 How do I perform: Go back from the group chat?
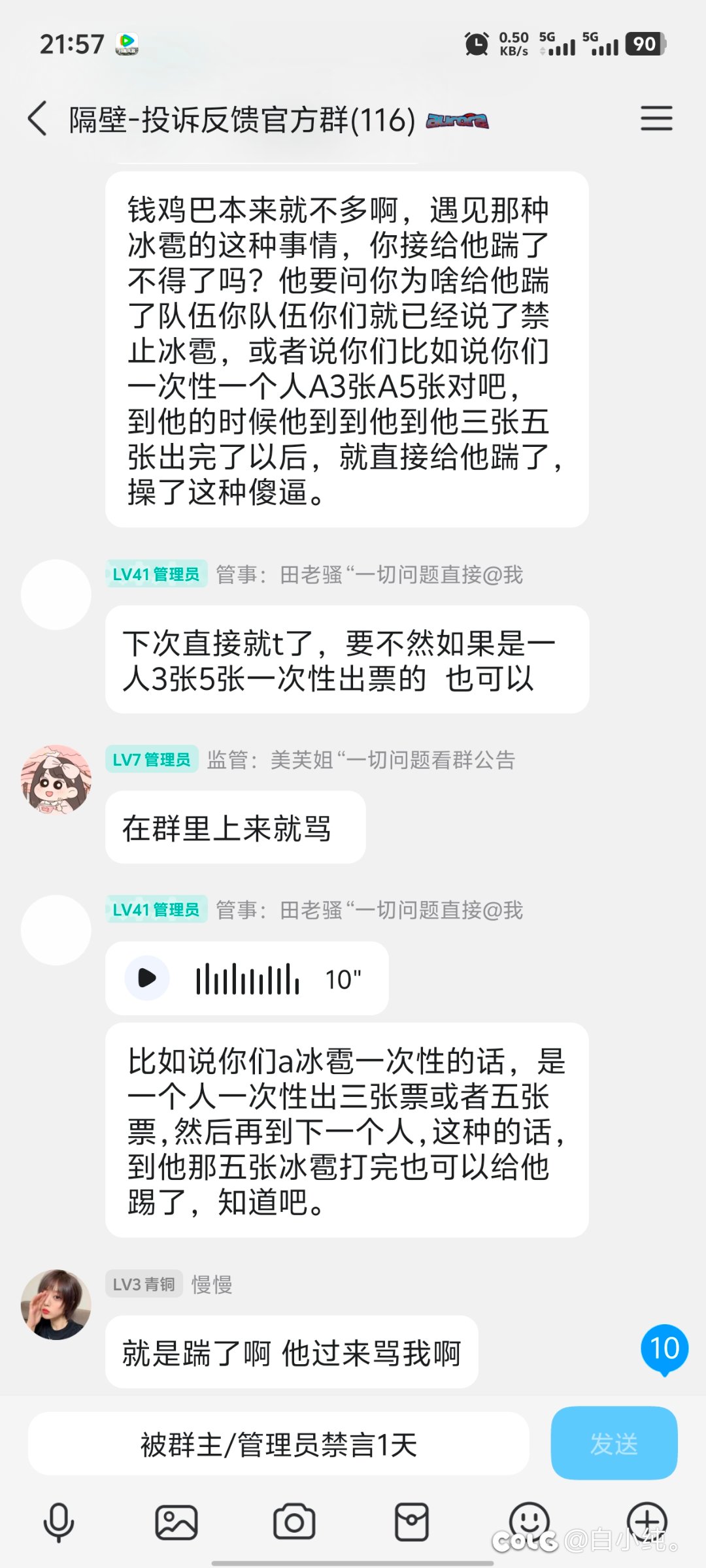pos(38,118)
